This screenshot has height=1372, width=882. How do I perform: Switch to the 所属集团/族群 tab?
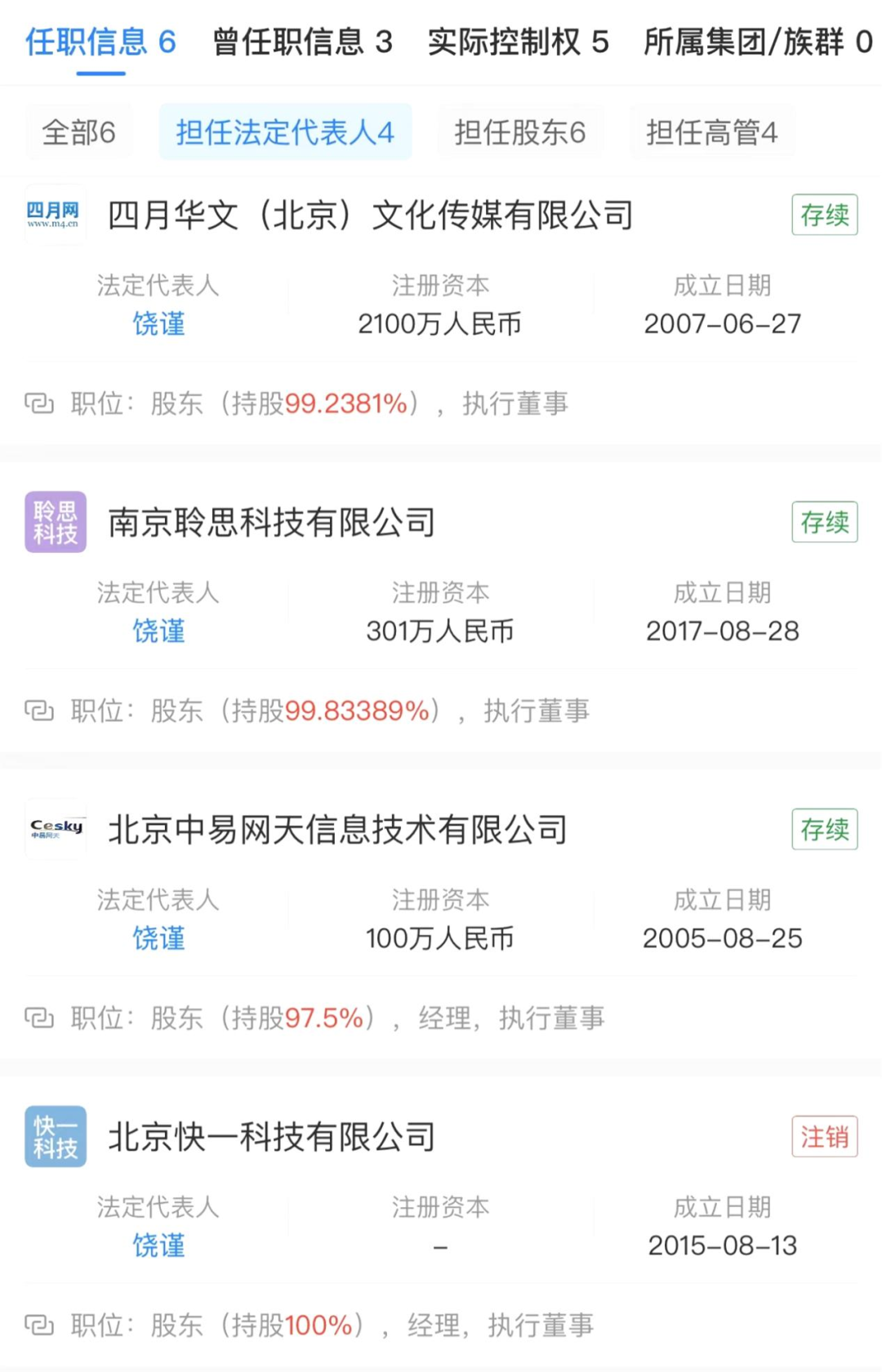pos(757,42)
